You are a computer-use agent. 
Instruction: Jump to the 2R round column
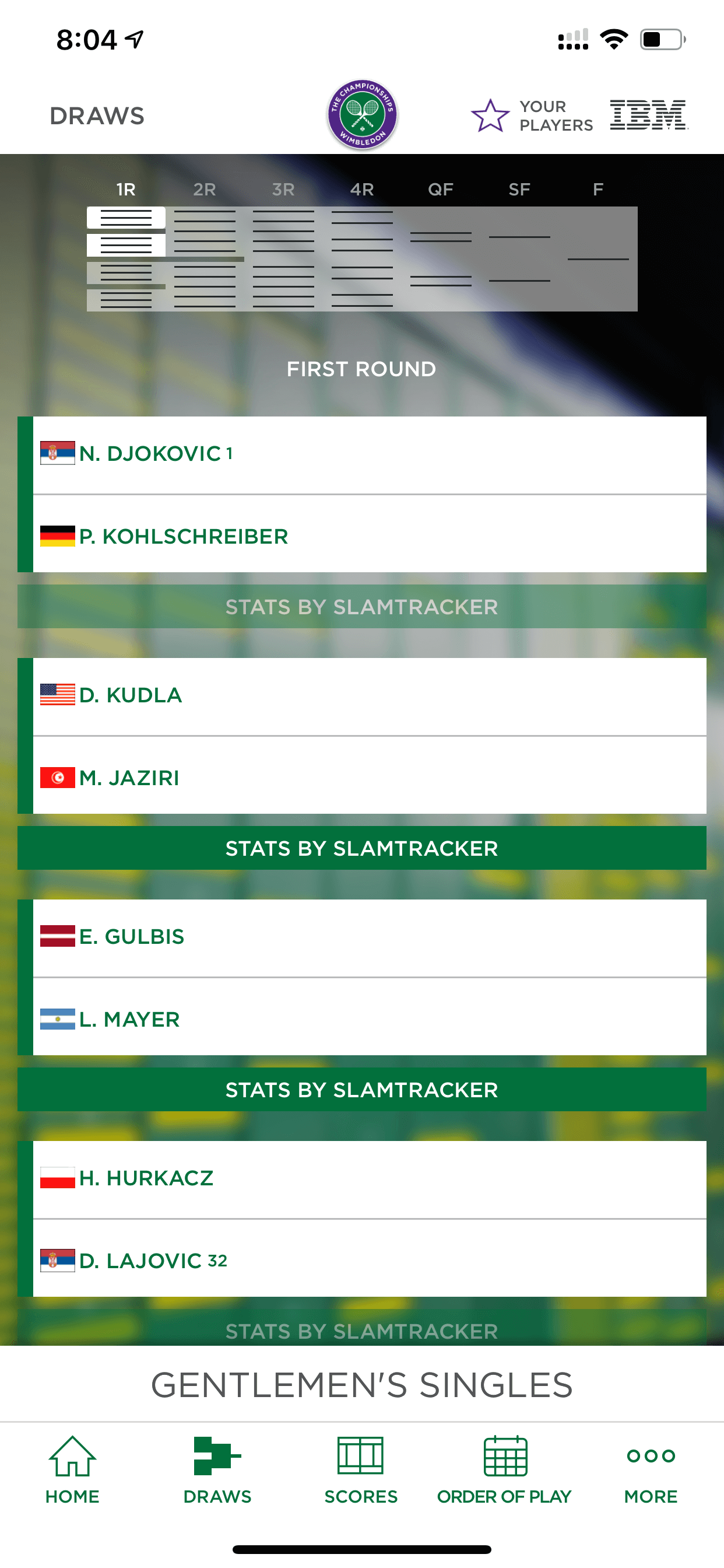(205, 190)
